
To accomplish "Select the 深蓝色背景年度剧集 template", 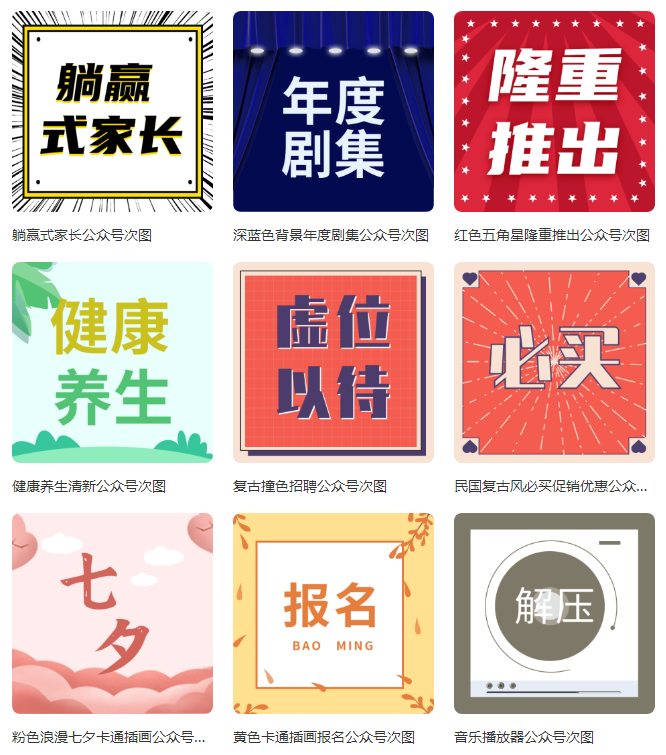I will (333, 112).
